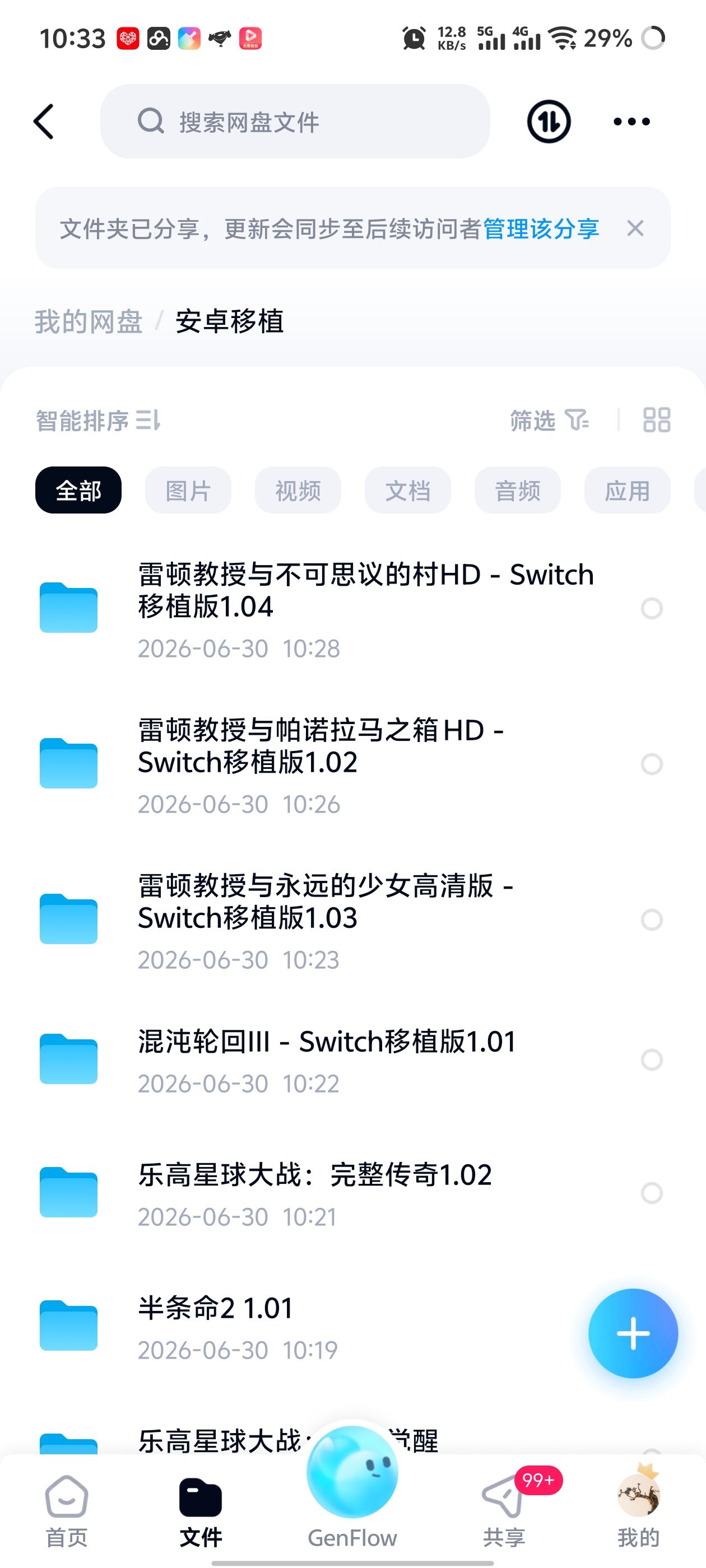Filter files by 文档
The image size is (706, 1568).
click(407, 490)
